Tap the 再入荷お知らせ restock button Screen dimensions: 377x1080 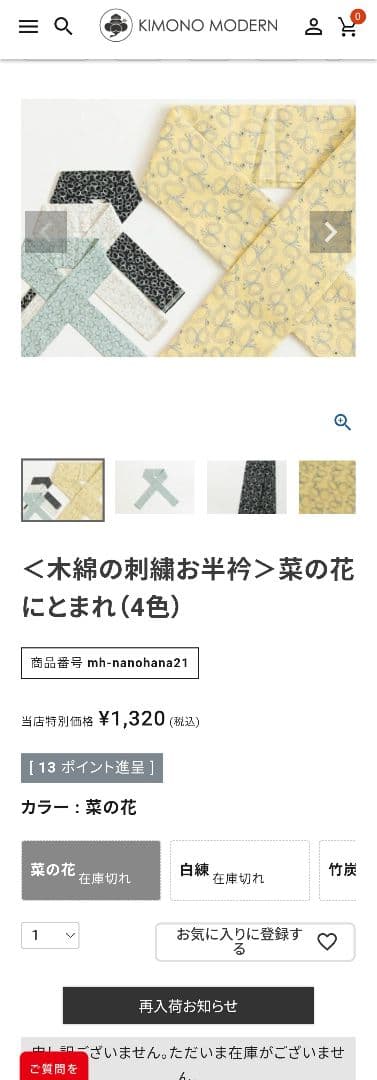click(x=188, y=1006)
